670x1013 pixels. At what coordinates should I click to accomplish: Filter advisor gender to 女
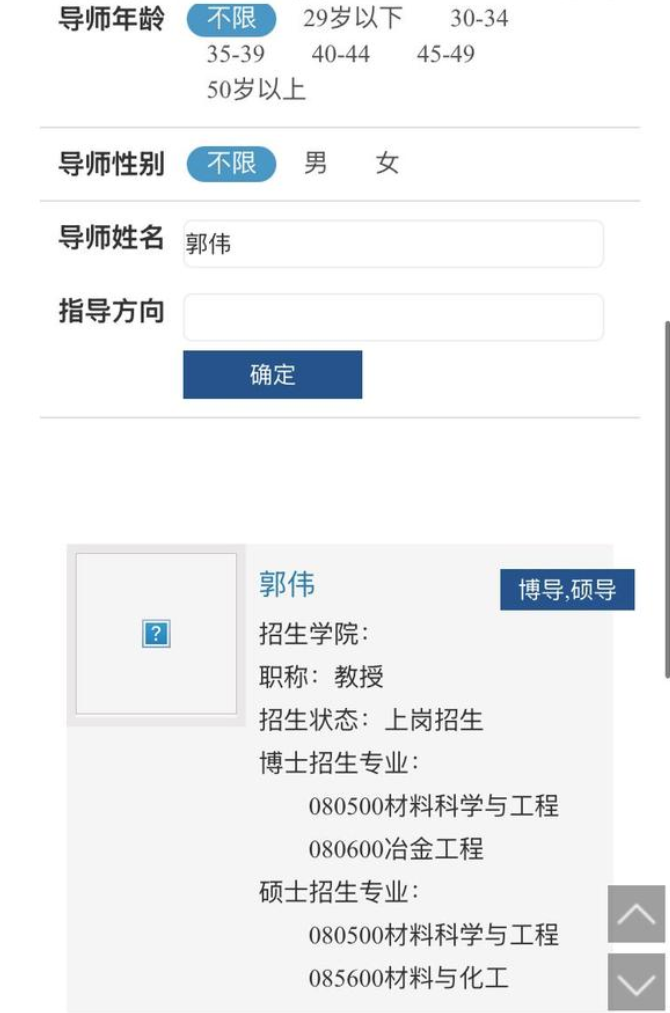coord(387,163)
